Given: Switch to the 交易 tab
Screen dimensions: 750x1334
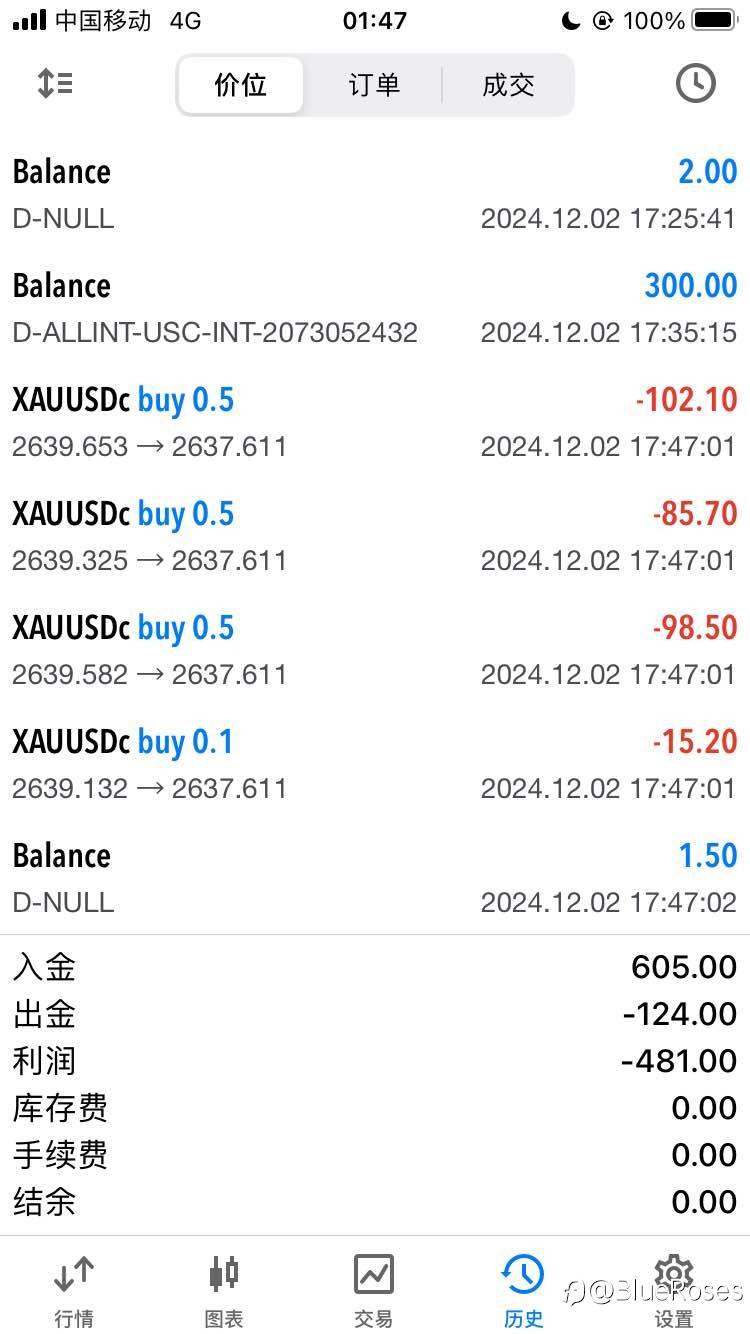Looking at the screenshot, I should [x=374, y=1290].
